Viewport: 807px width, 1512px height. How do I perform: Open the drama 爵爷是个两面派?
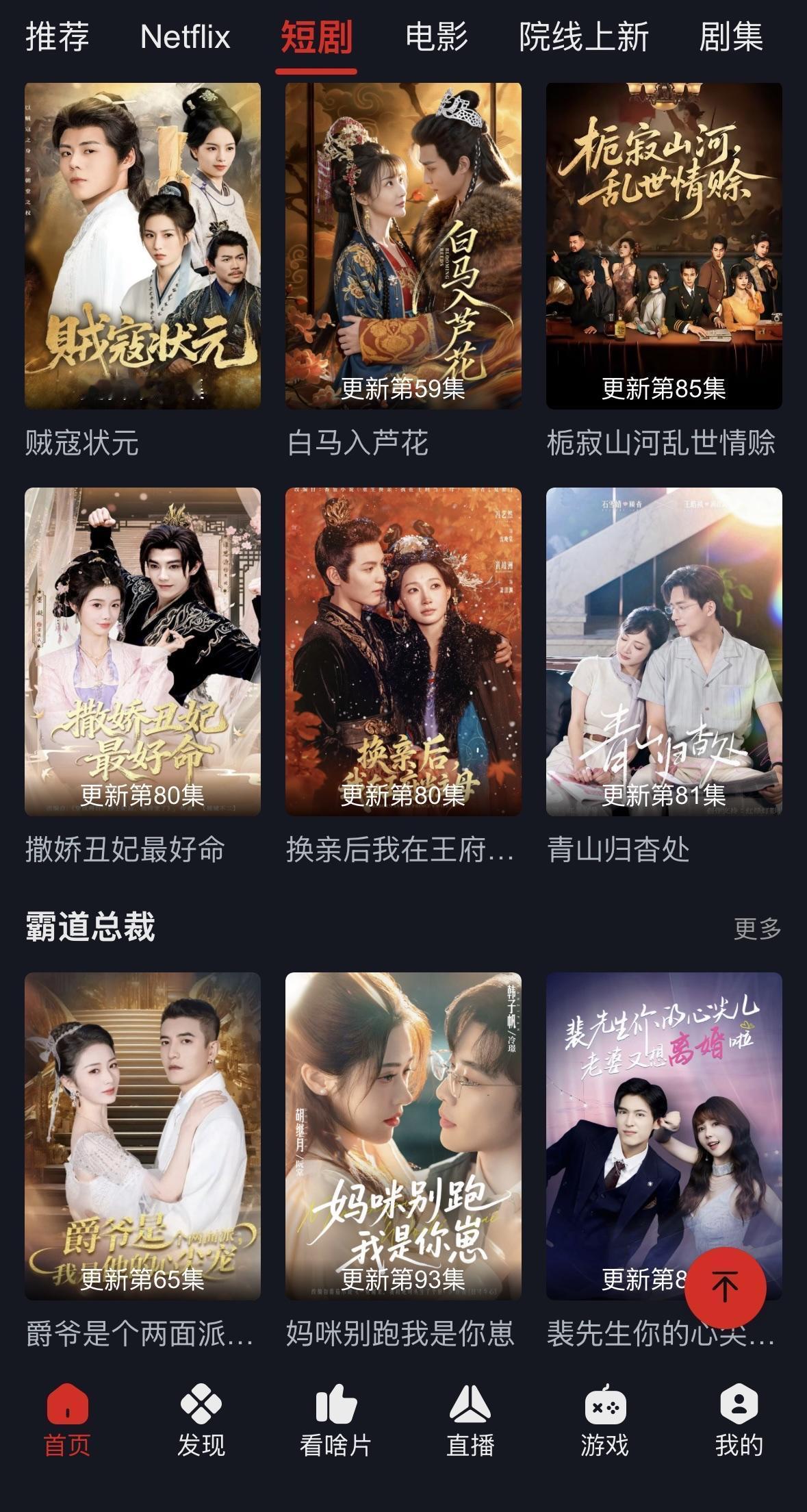pos(142,1135)
